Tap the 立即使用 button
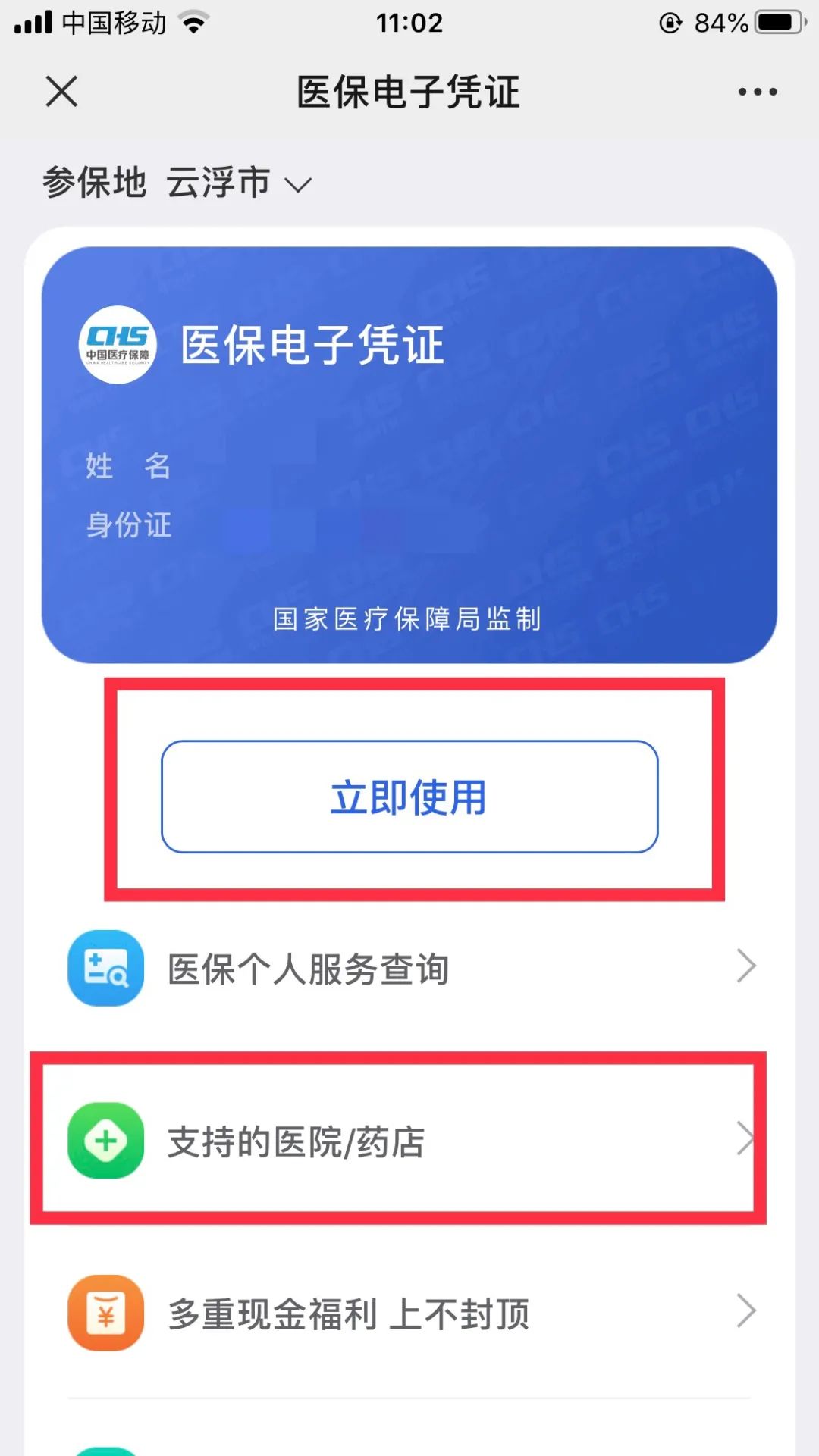The image size is (819, 1456). [409, 797]
